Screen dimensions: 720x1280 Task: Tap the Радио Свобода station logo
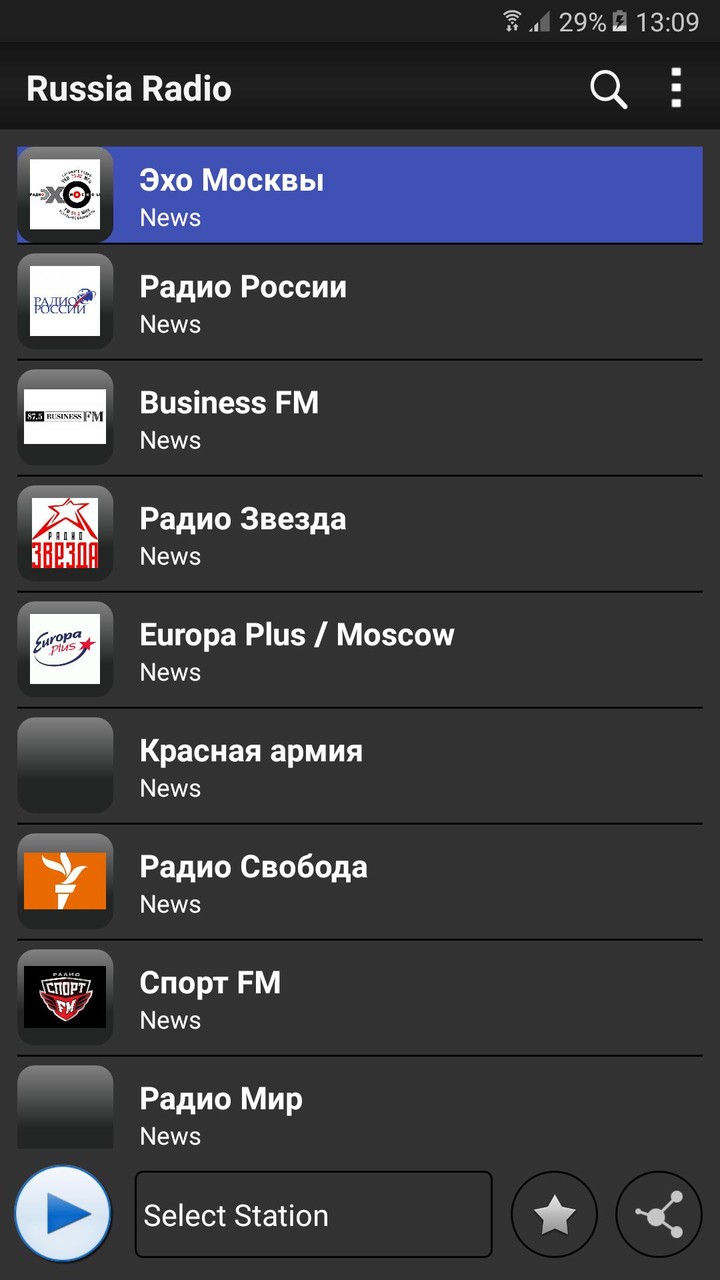pyautogui.click(x=65, y=881)
